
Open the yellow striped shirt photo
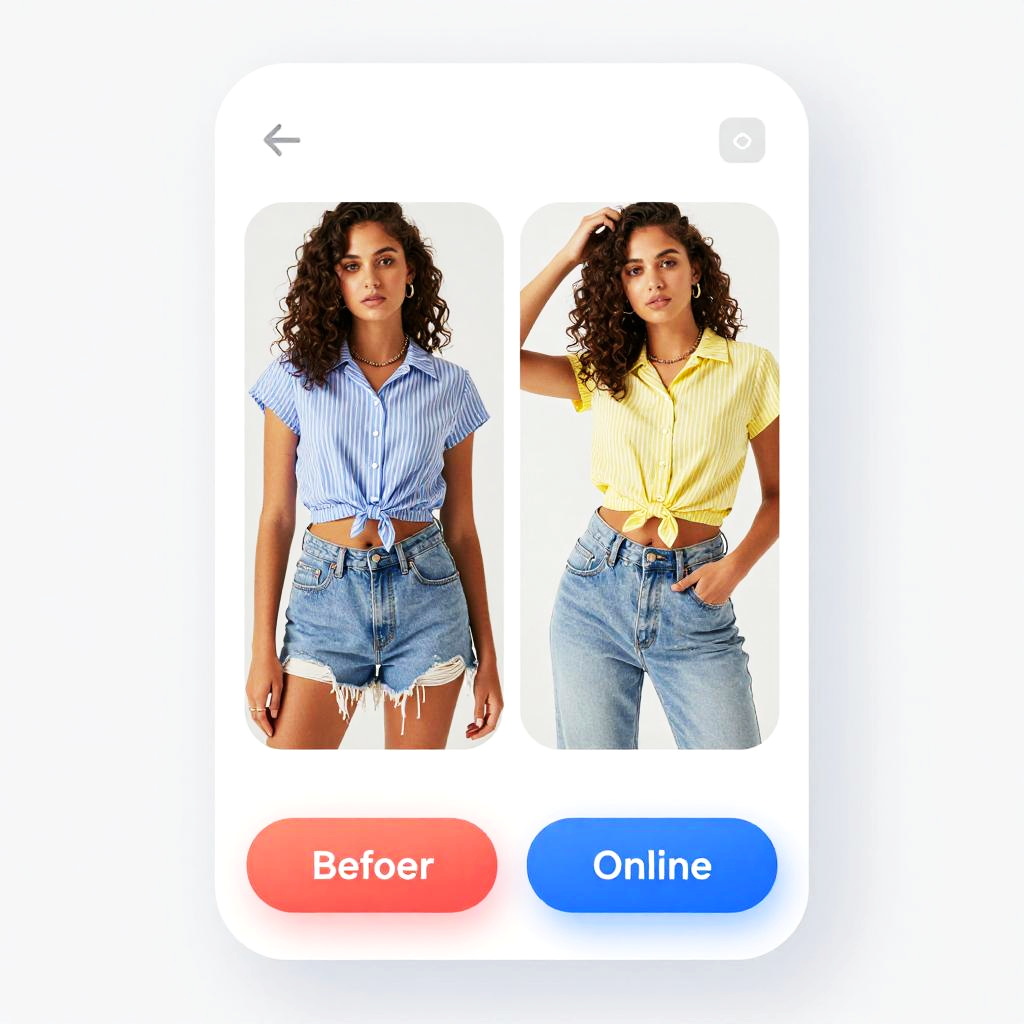649,475
